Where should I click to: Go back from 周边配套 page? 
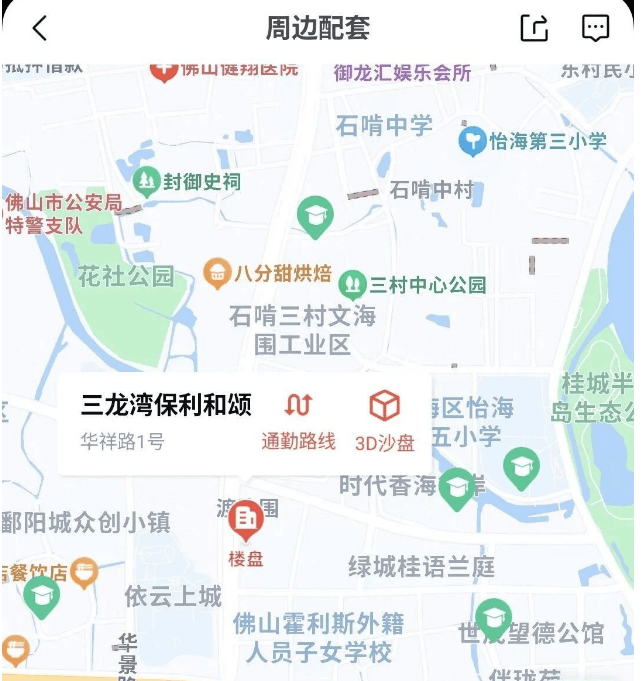pos(40,28)
